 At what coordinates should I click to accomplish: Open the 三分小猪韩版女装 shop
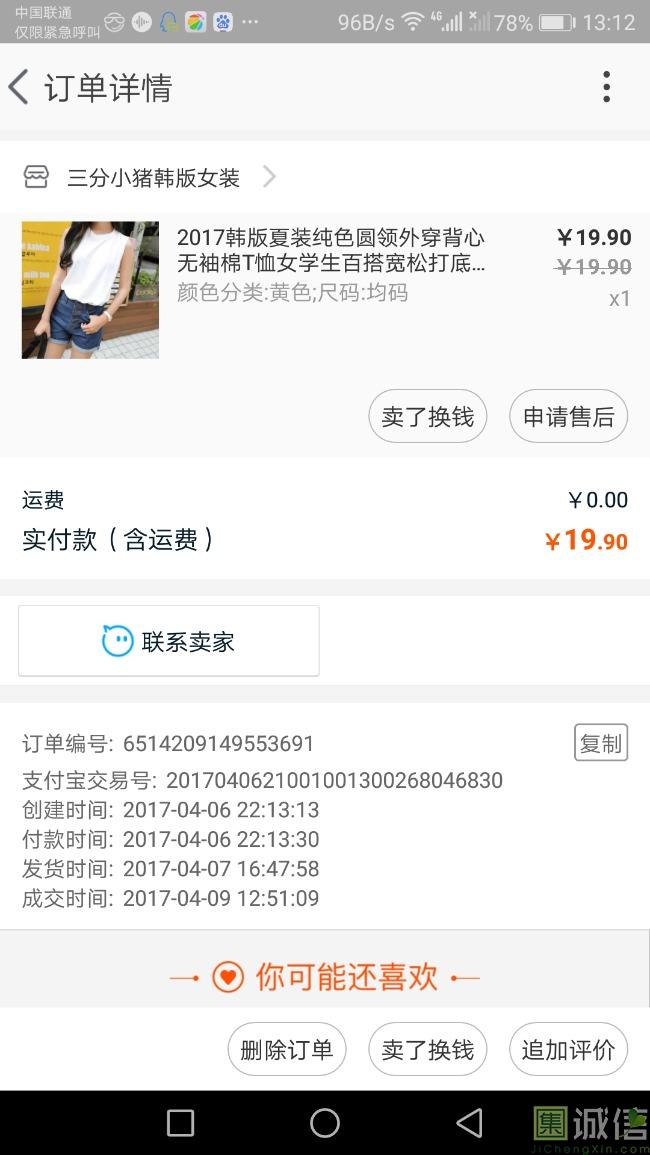[x=153, y=178]
